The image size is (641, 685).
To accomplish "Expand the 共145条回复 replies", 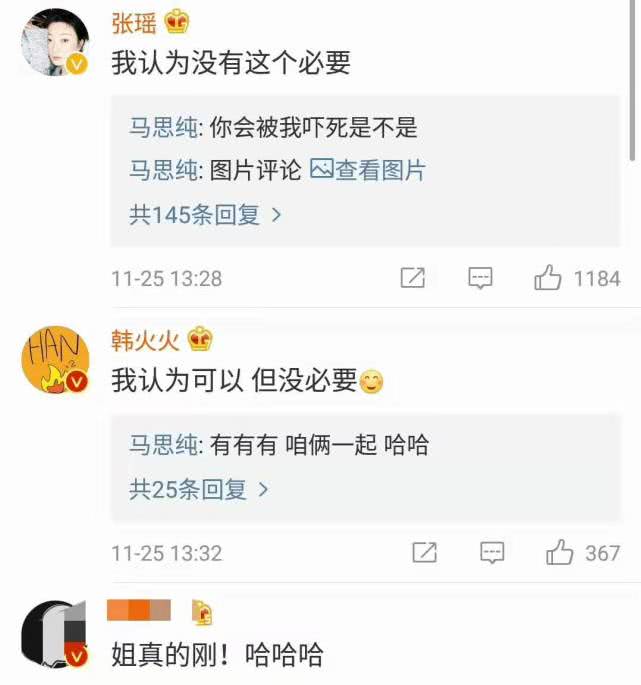I will (x=205, y=215).
